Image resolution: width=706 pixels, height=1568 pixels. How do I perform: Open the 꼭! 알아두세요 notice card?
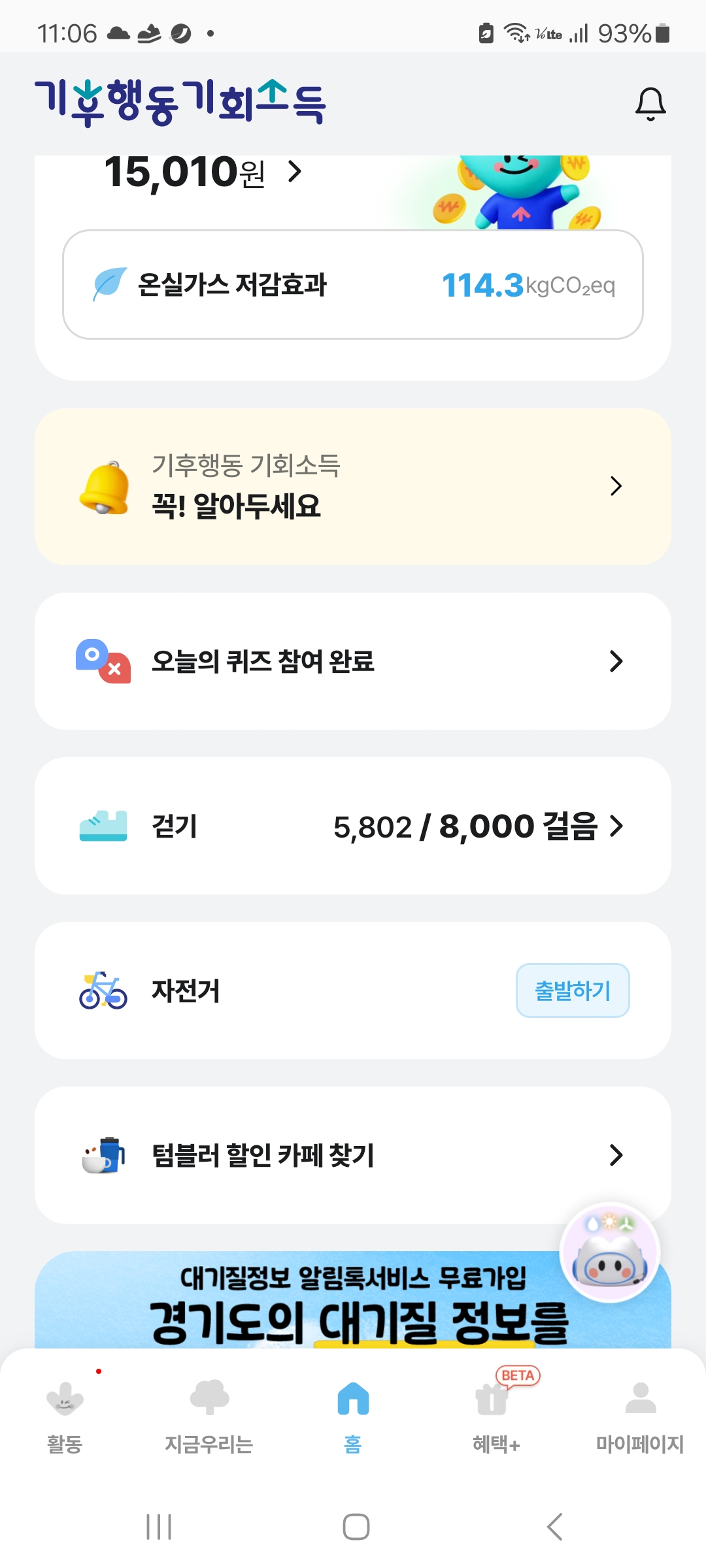coord(353,487)
